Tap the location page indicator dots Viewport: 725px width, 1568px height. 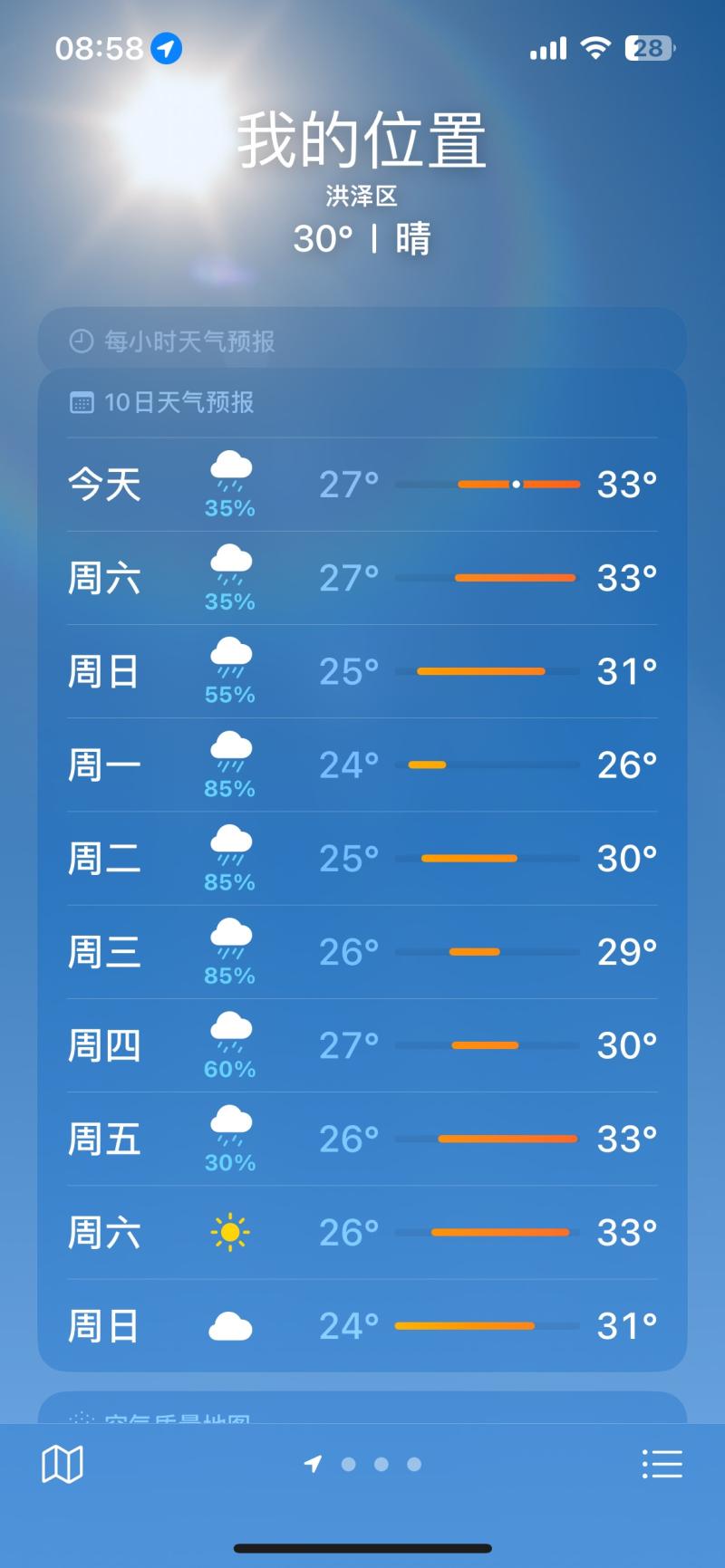point(362,1464)
